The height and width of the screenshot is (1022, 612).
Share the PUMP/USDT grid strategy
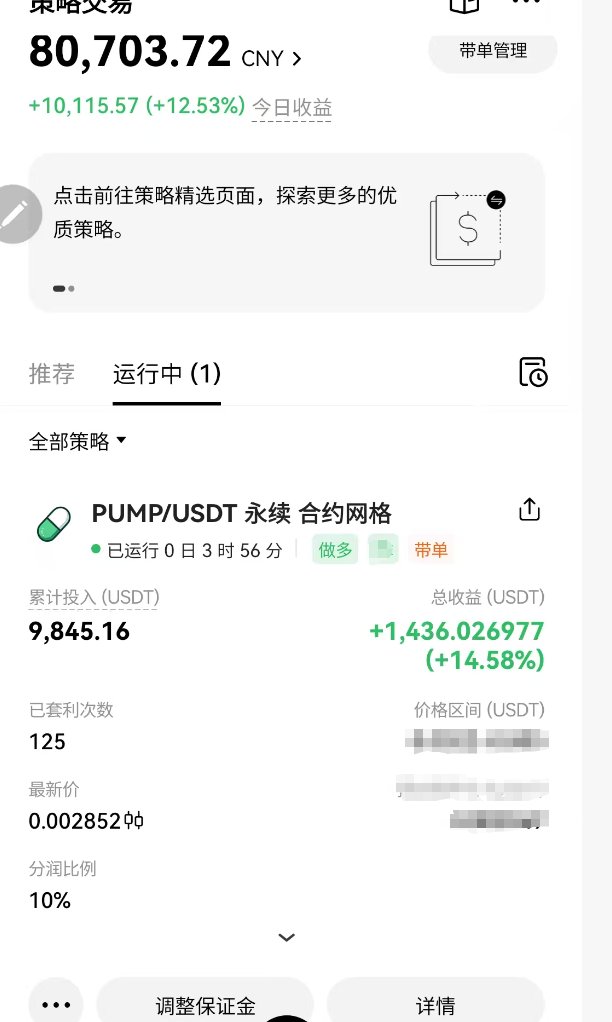(x=529, y=510)
